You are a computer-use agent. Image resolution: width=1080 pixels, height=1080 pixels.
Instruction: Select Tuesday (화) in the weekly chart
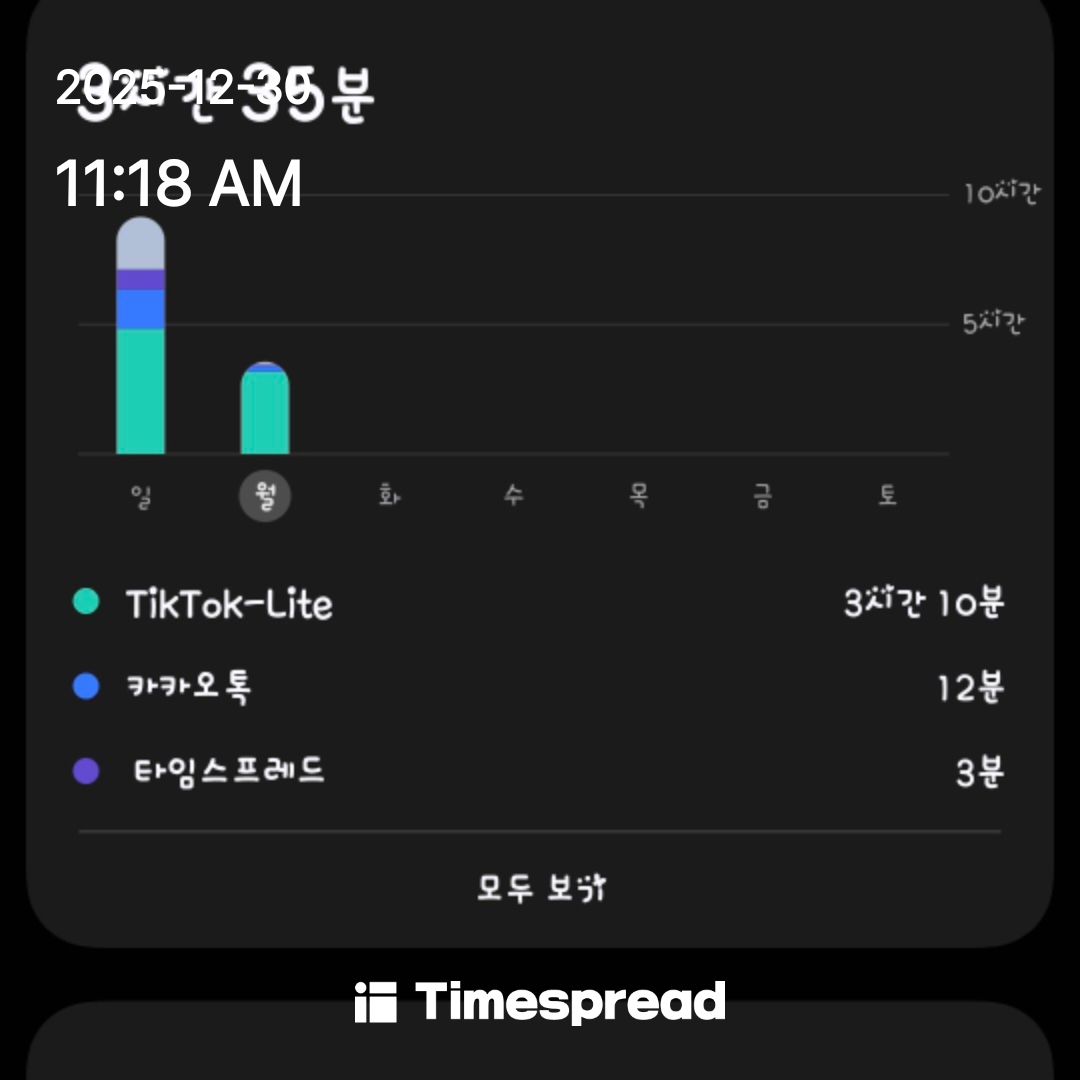coord(389,496)
